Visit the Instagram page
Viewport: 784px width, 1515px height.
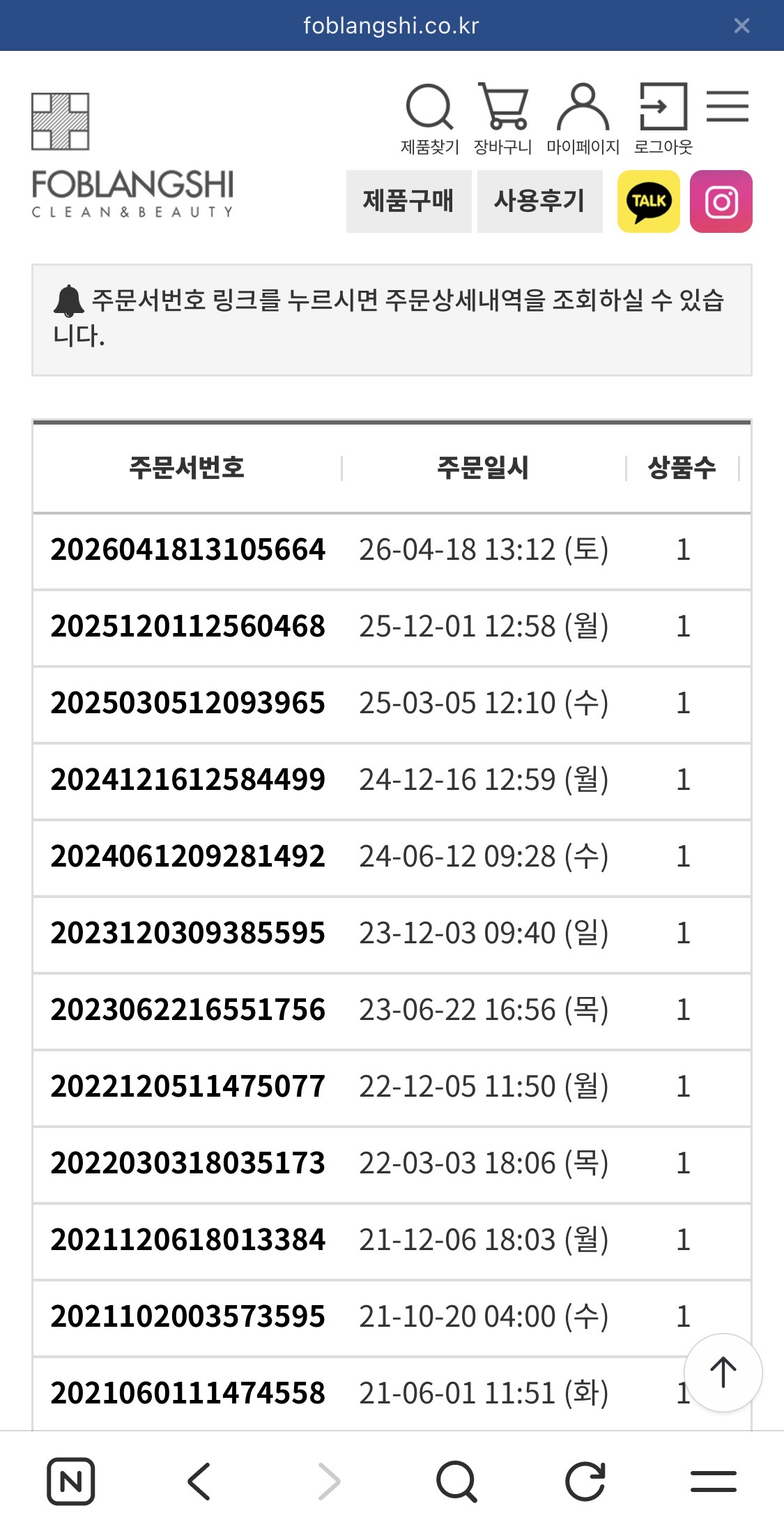(721, 201)
